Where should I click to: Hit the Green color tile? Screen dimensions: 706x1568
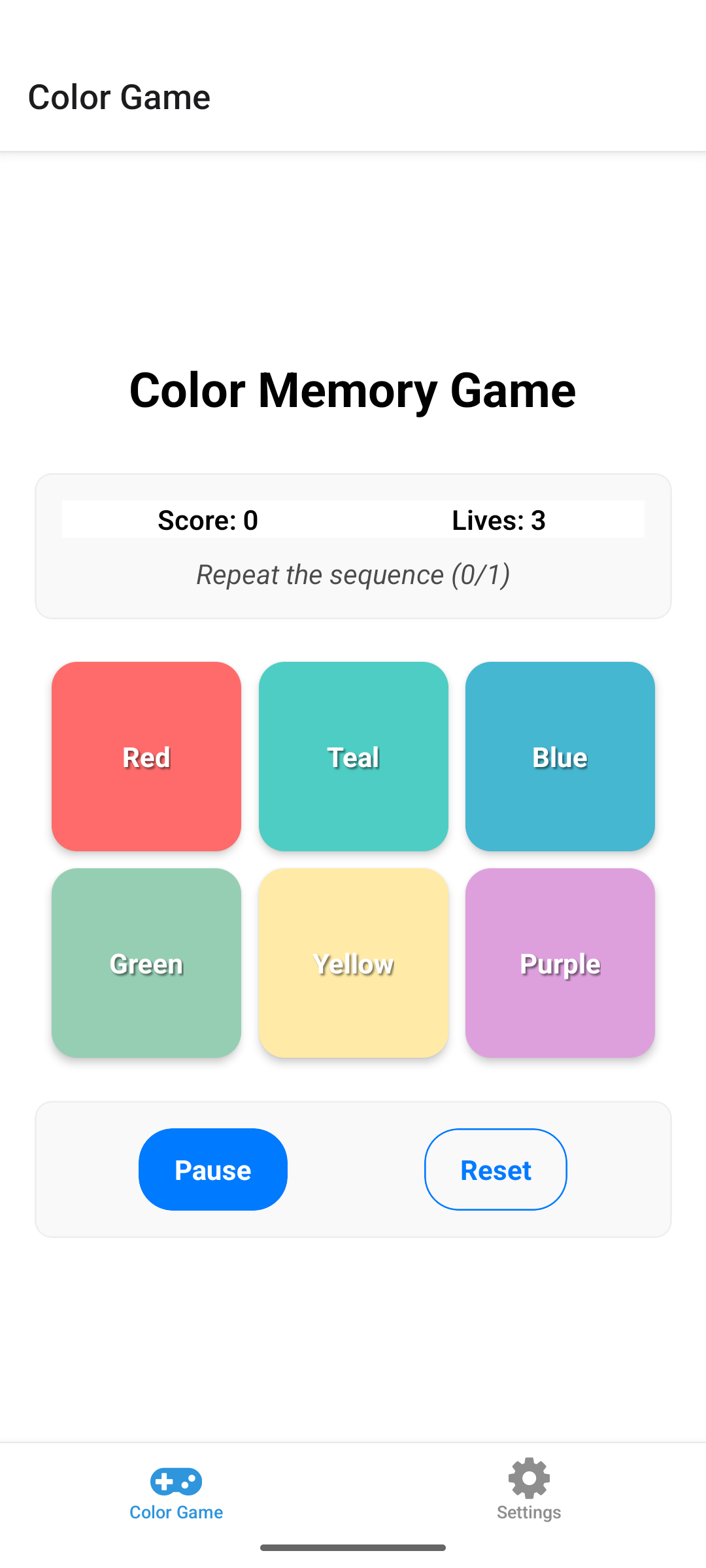point(146,963)
